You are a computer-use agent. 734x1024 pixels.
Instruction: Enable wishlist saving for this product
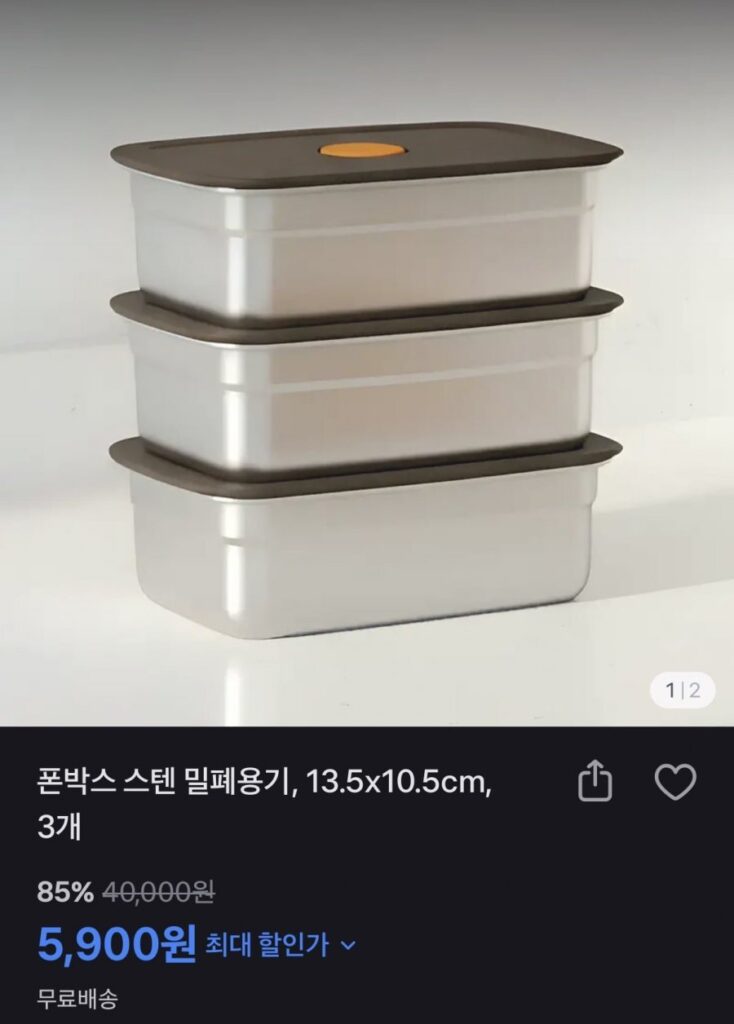pos(676,778)
